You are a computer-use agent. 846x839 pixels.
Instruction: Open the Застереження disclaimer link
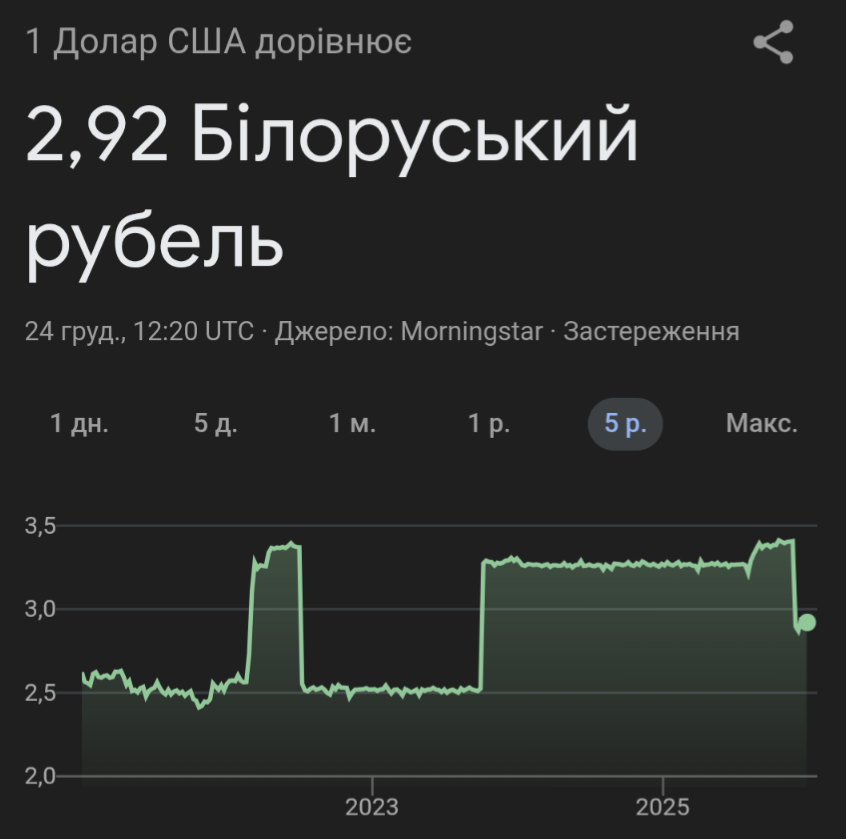[x=651, y=332]
